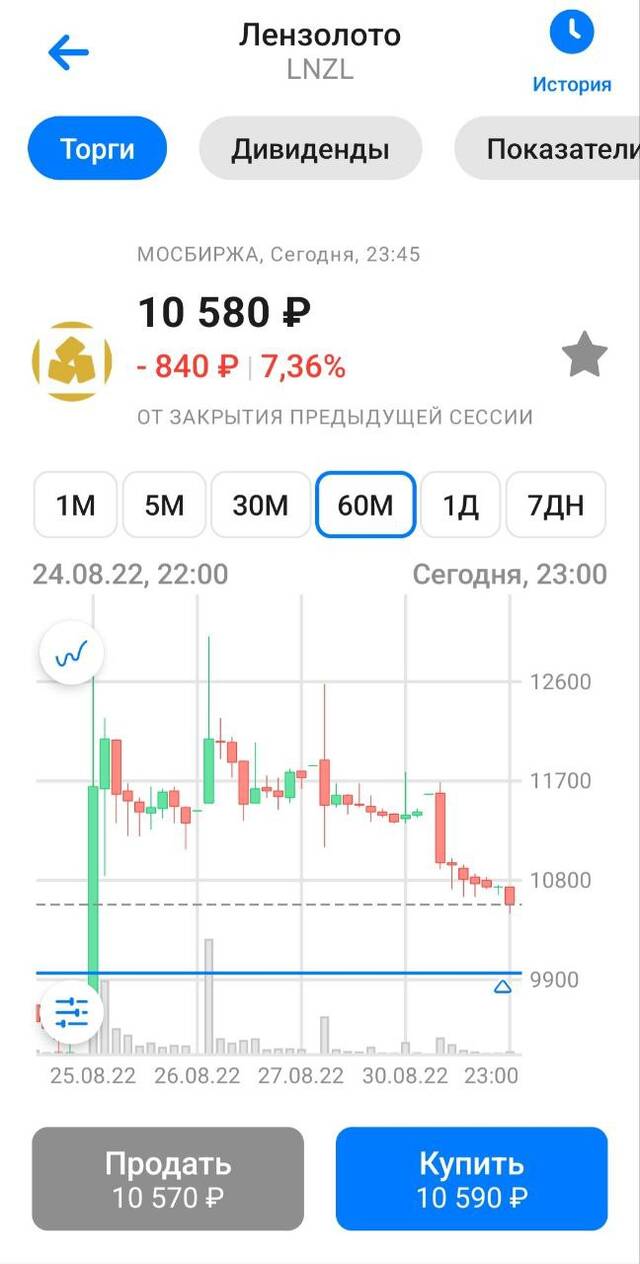This screenshot has height=1264, width=640.
Task: Set the chart interval to 1Д
Action: (x=460, y=505)
